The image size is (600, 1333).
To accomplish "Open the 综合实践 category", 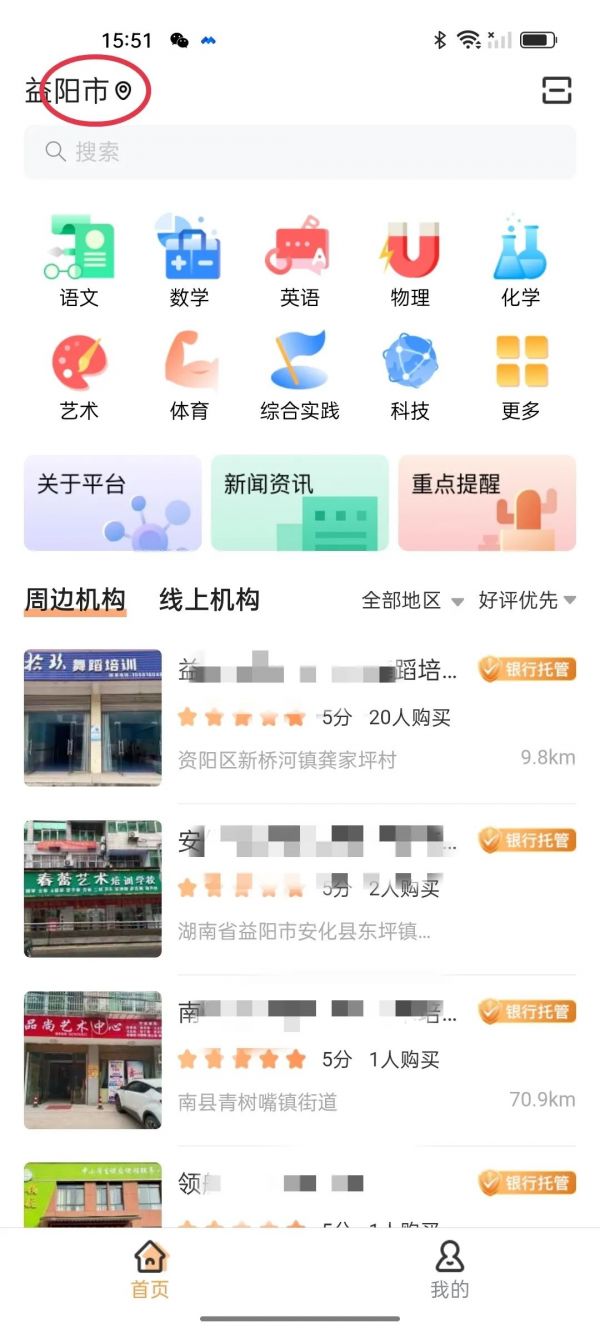I will [x=299, y=375].
